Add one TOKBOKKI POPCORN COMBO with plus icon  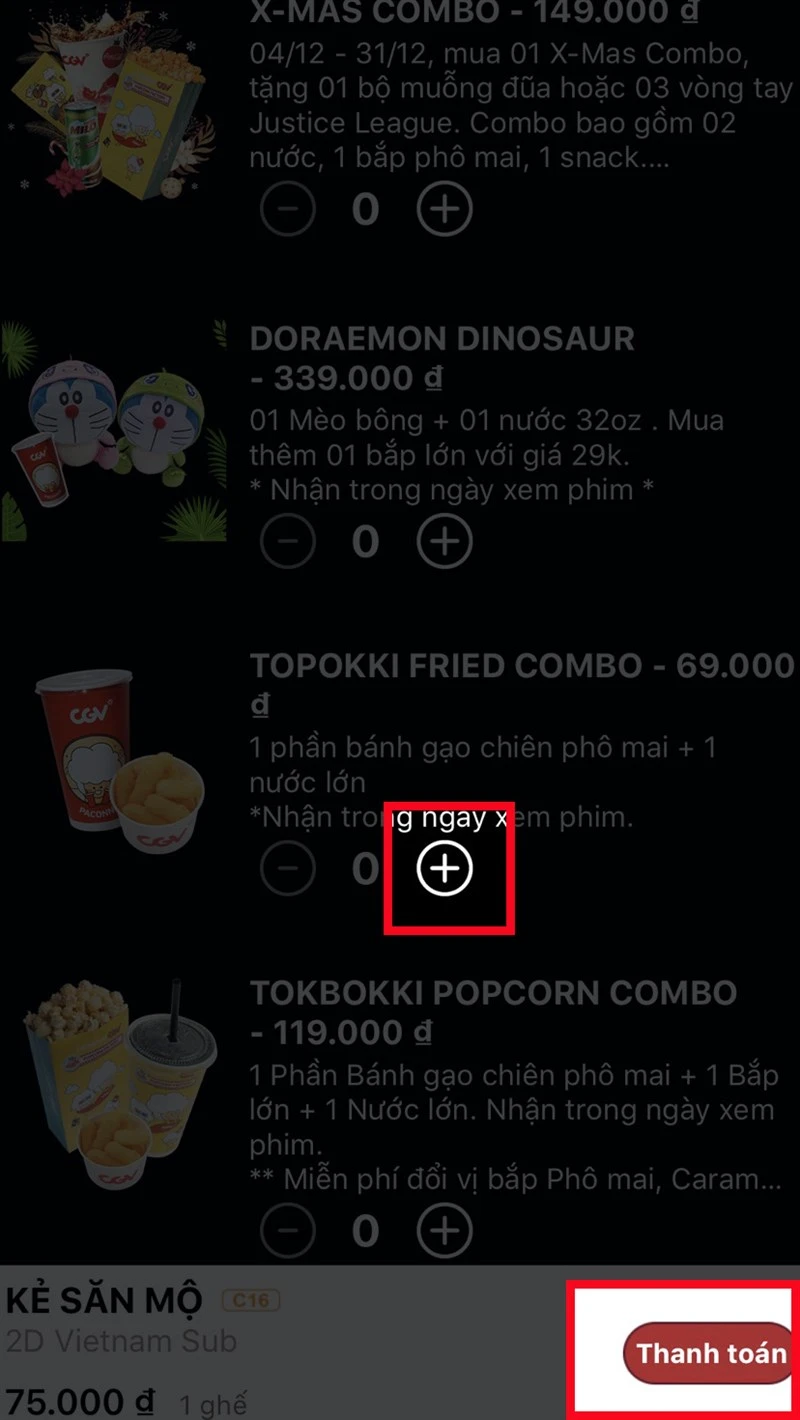444,1231
